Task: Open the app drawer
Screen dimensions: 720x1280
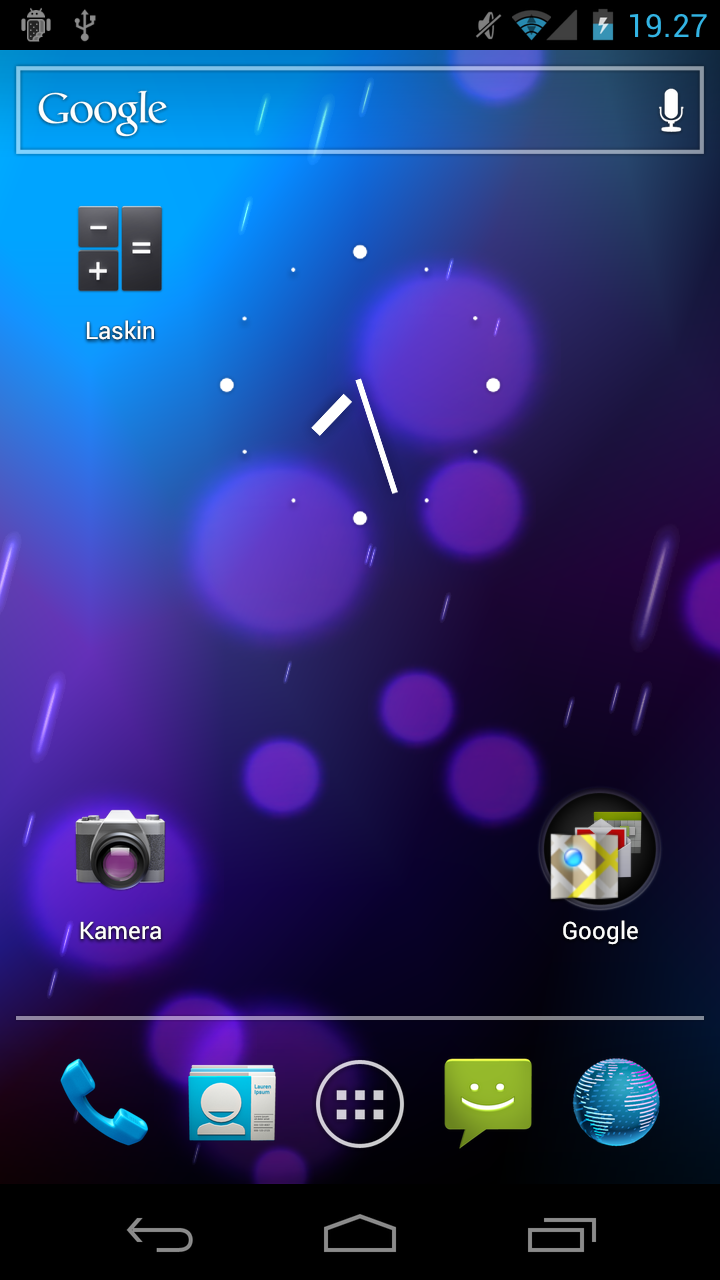Action: click(x=360, y=1104)
